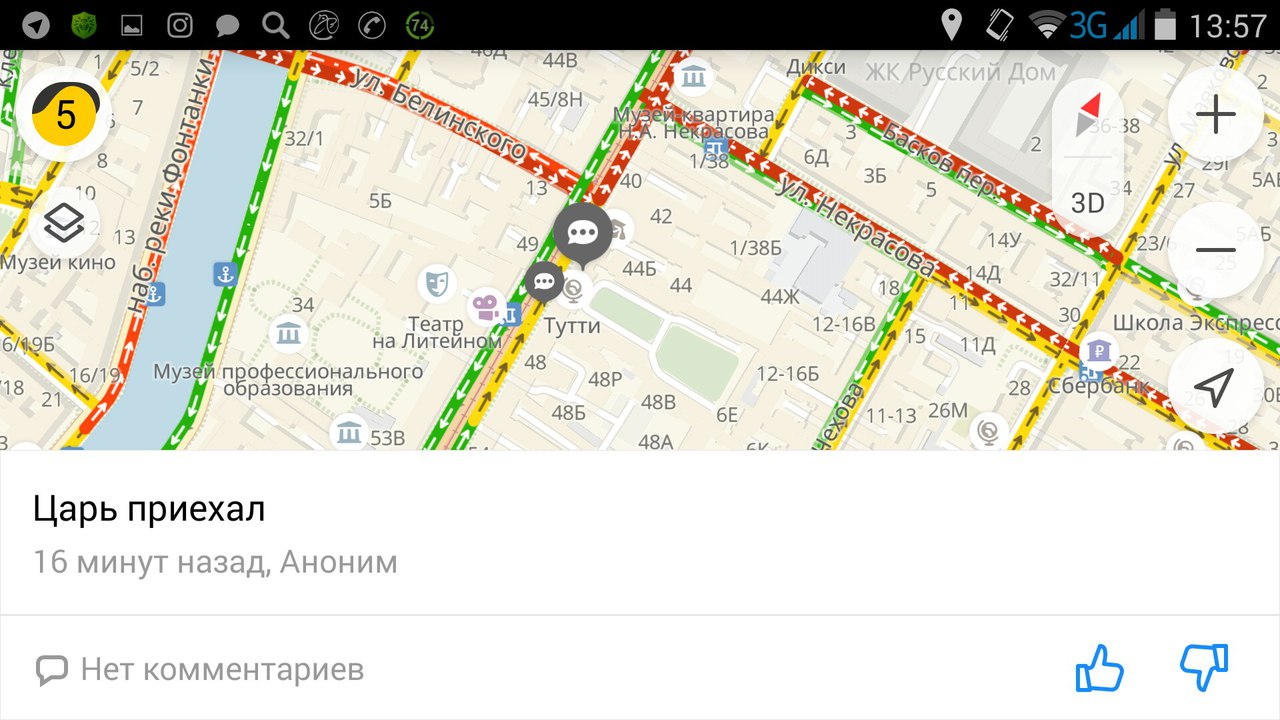Dislike the "Царь приехал" road comment
The width and height of the screenshot is (1280, 720).
pyautogui.click(x=1204, y=668)
